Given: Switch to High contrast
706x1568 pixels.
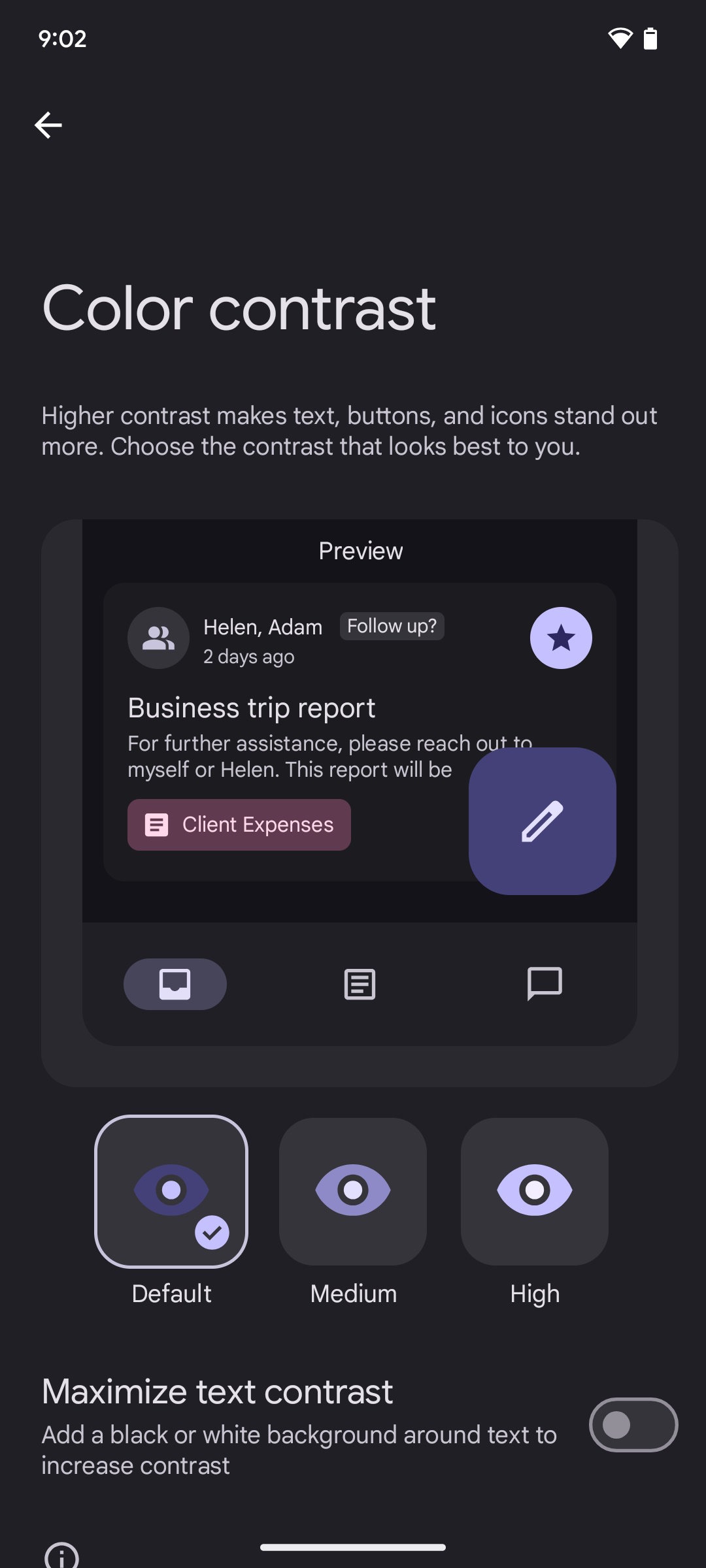Looking at the screenshot, I should click(x=535, y=1191).
